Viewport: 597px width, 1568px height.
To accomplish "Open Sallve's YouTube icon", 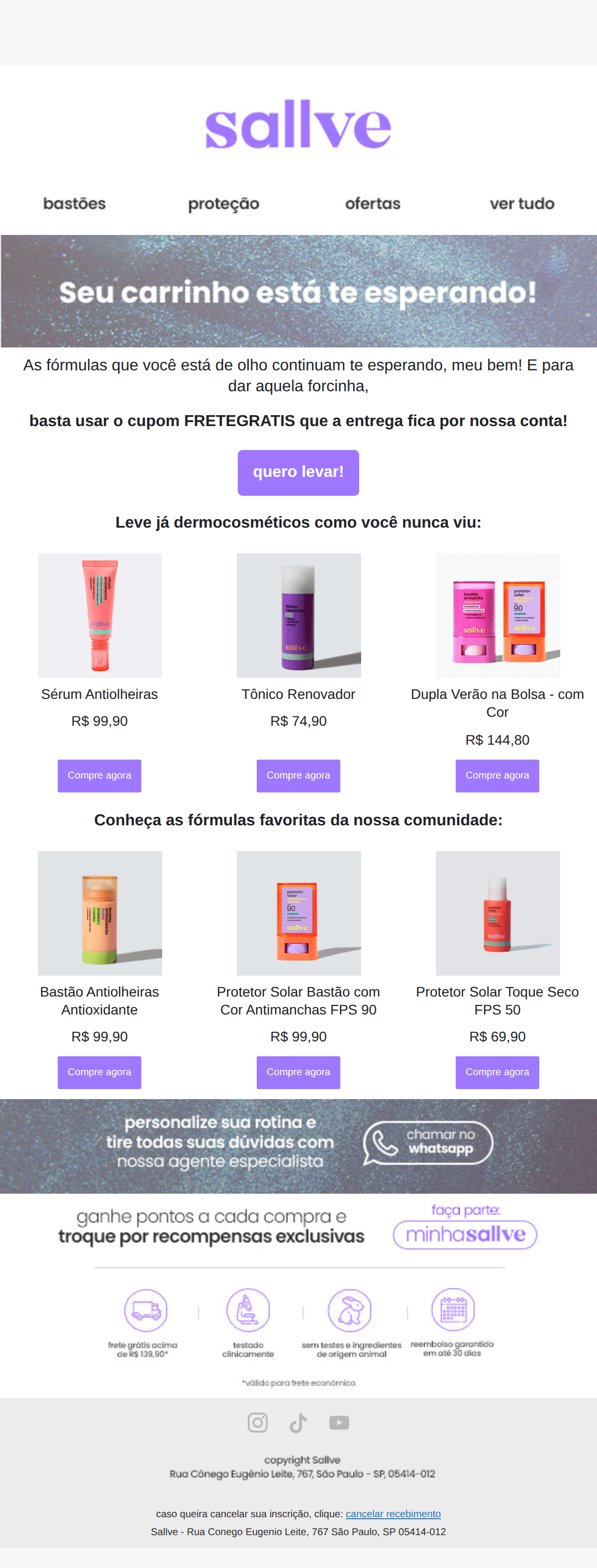I will point(339,1423).
